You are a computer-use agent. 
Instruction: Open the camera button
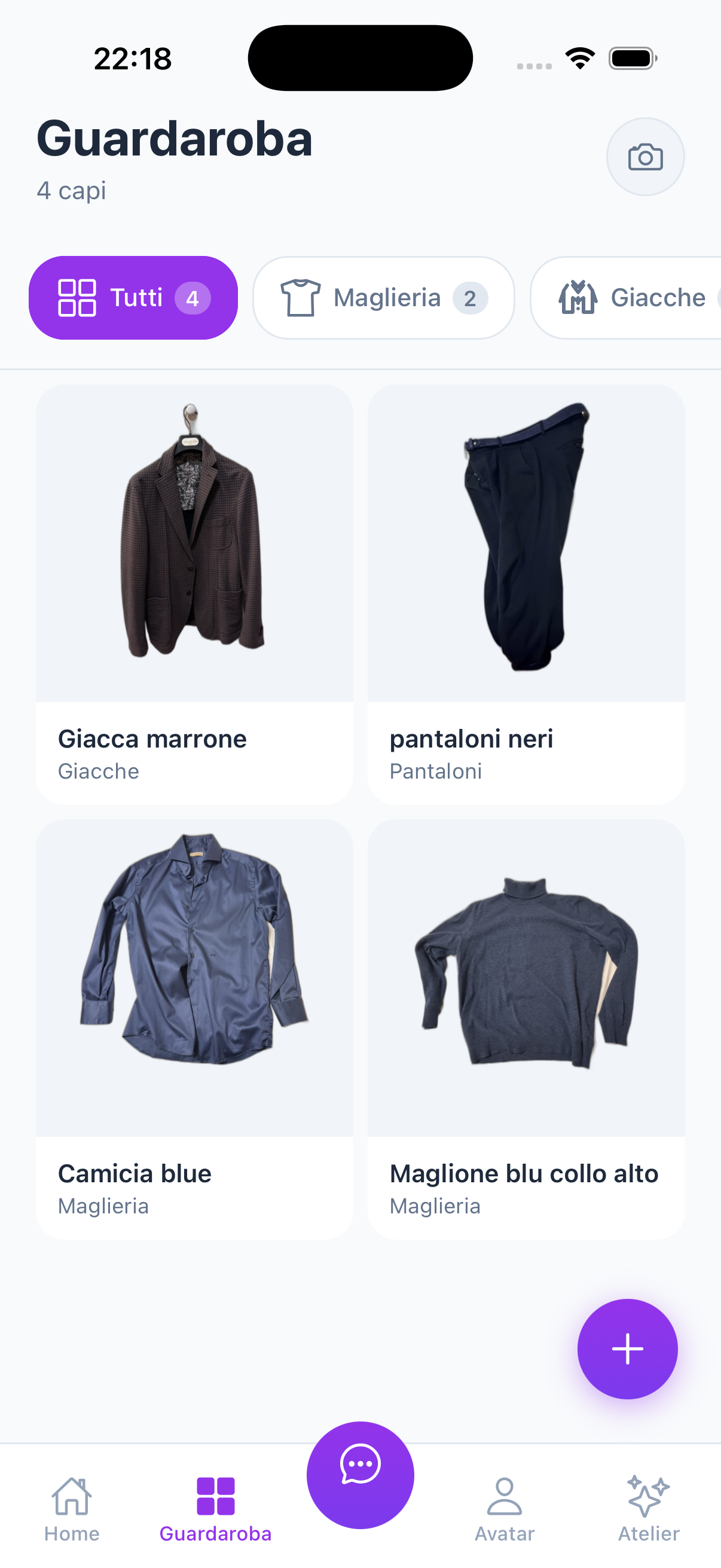pos(645,157)
